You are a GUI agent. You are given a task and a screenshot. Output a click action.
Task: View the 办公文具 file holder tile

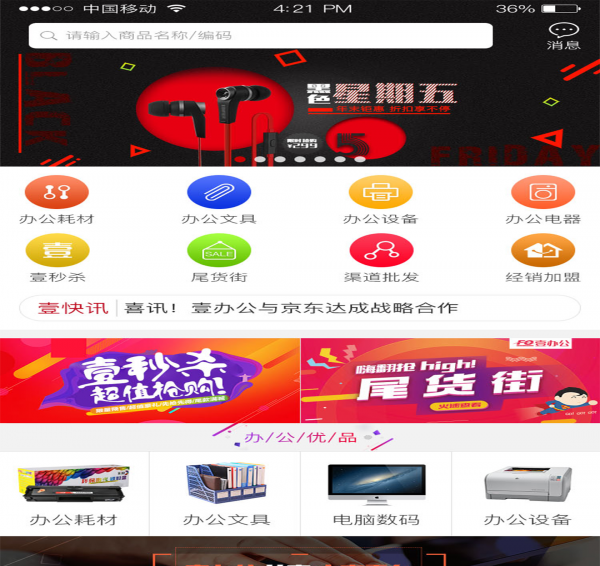(x=226, y=493)
